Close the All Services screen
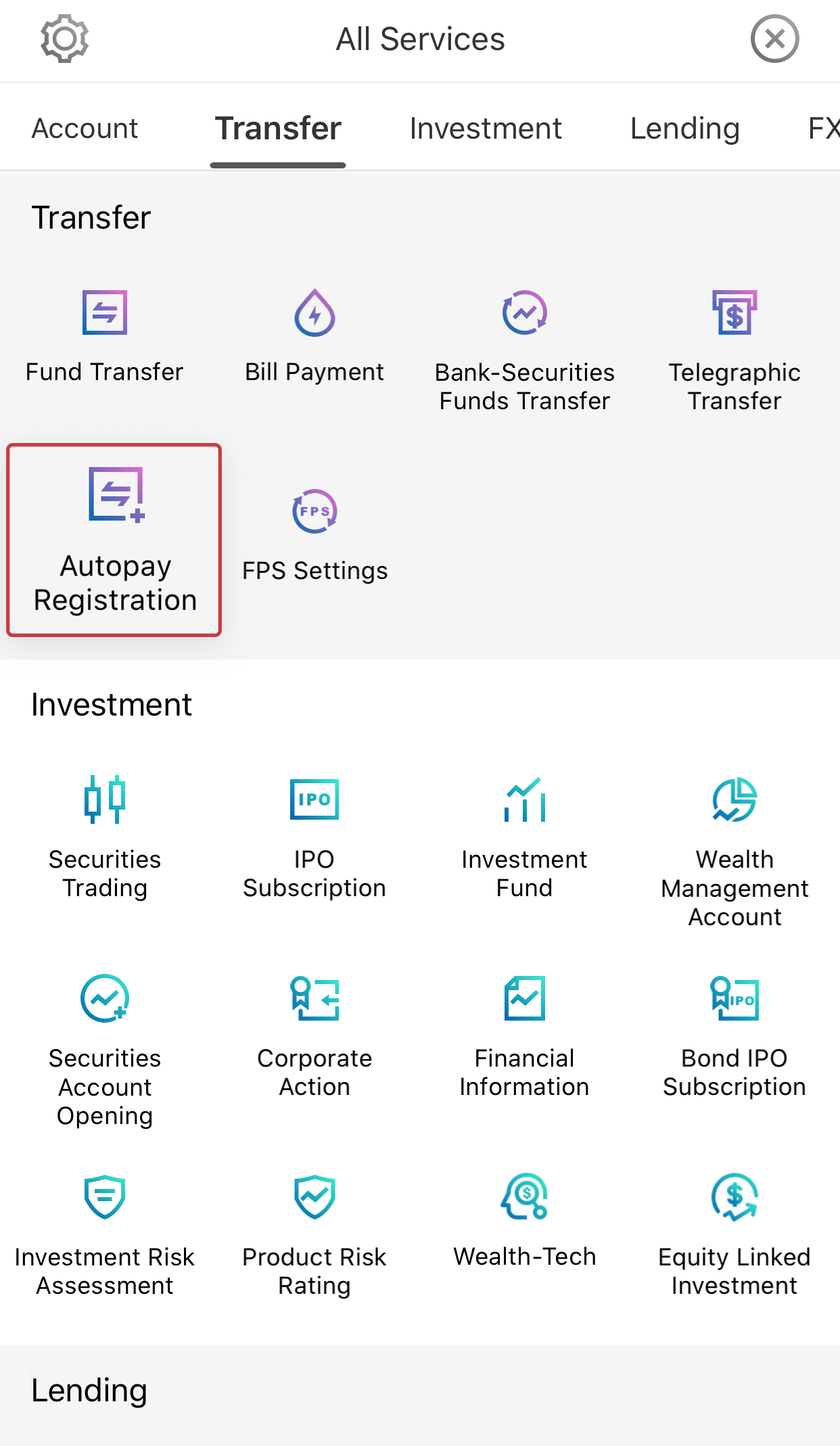The image size is (840, 1446). click(x=774, y=39)
